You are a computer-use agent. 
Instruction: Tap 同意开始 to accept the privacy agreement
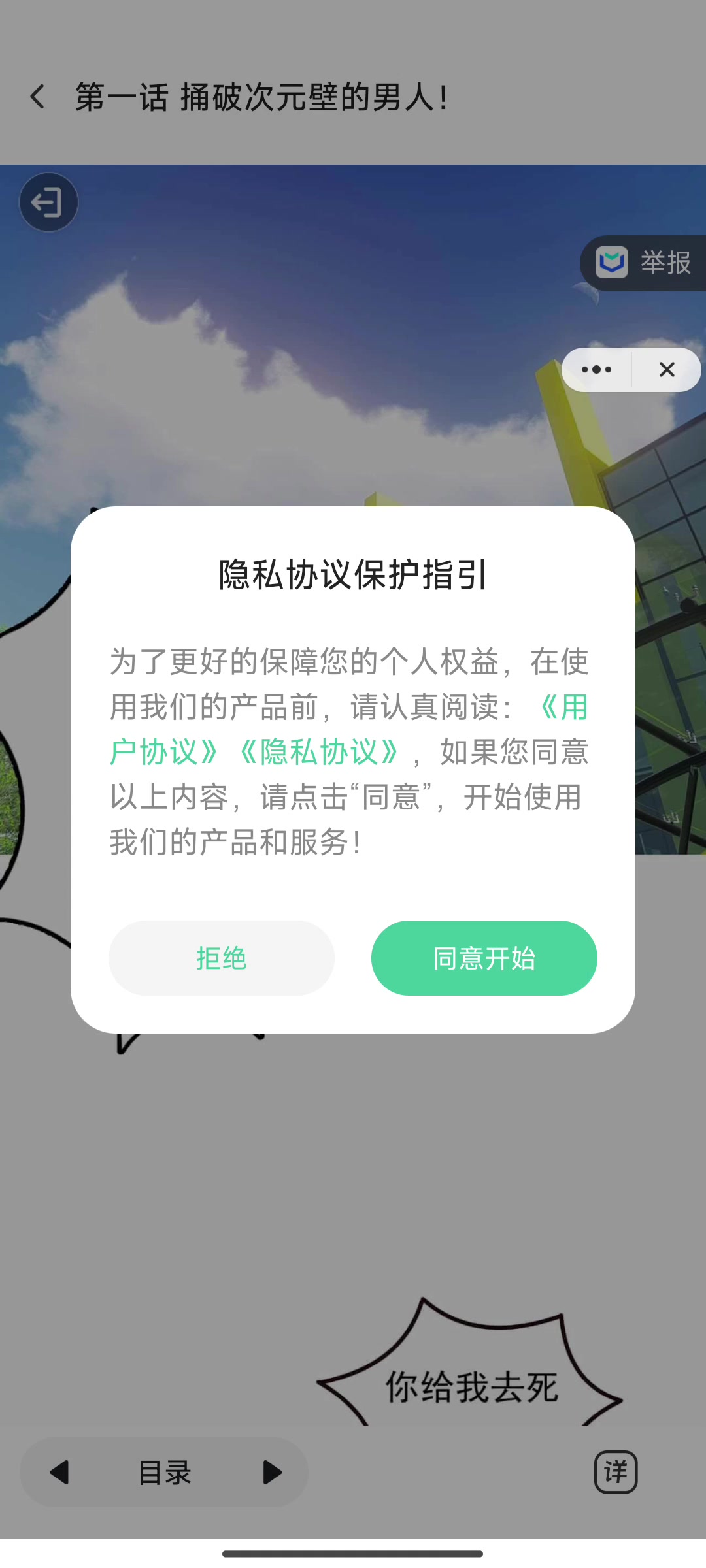(x=484, y=958)
